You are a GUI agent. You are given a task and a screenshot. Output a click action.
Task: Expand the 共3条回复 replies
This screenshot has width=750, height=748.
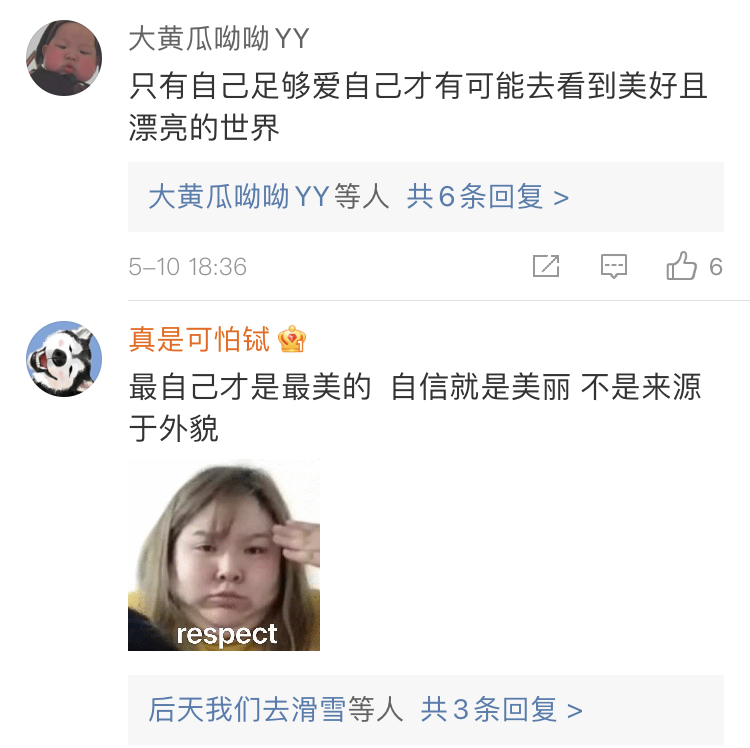coord(501,710)
